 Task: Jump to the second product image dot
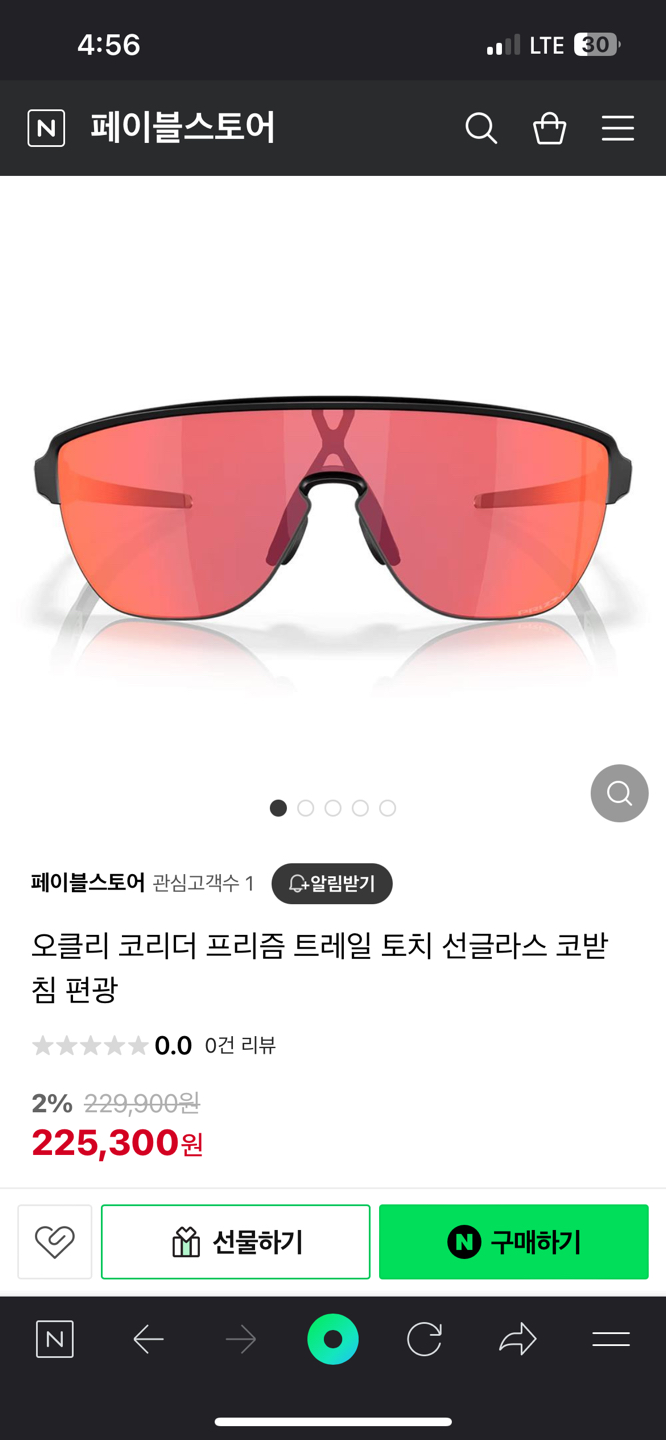coord(306,808)
